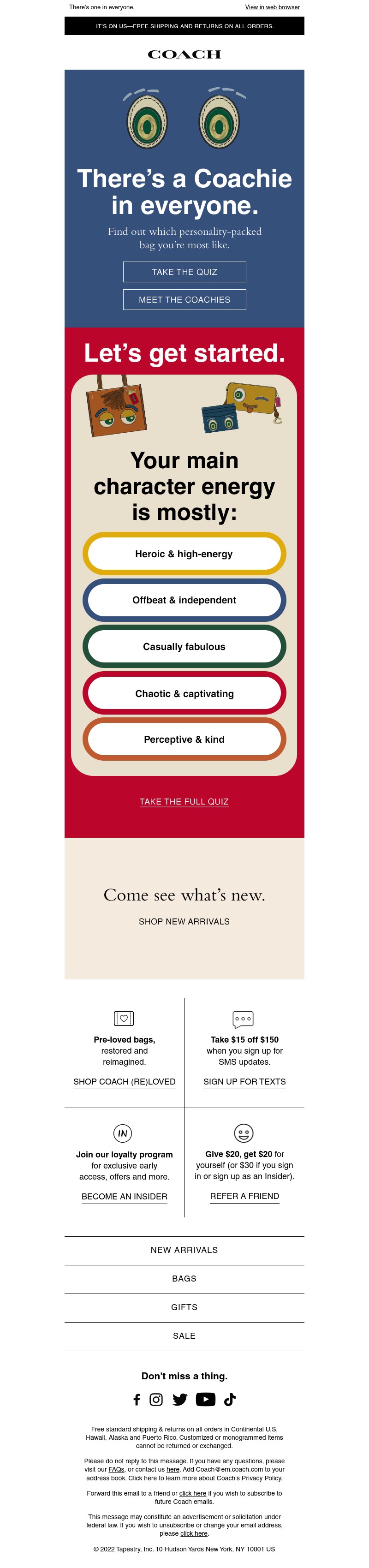369x1568 pixels.
Task: Tap SIGN UP FOR TEXTS
Action: click(244, 1082)
